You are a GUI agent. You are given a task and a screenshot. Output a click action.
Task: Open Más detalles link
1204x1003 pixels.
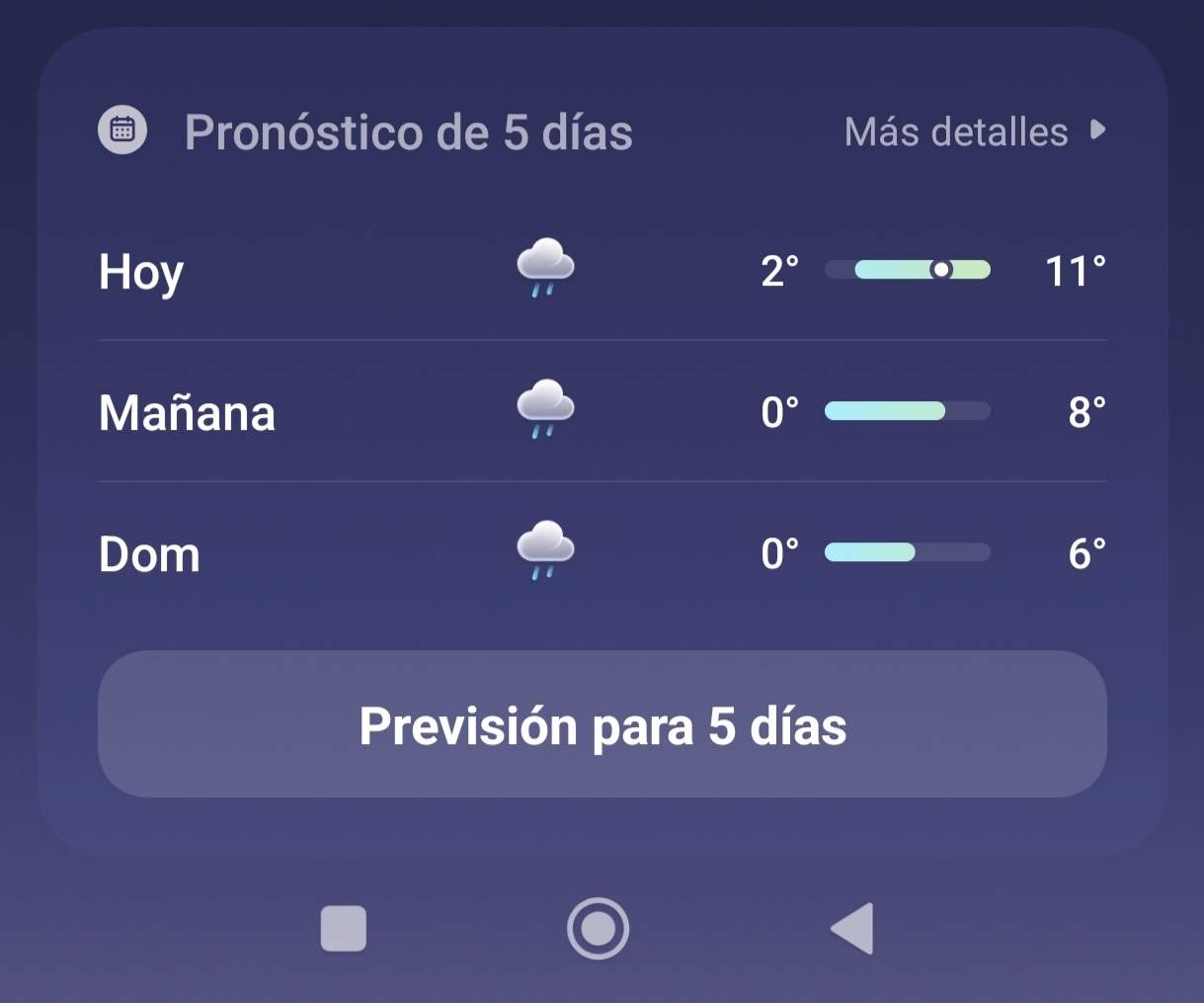pos(973,131)
